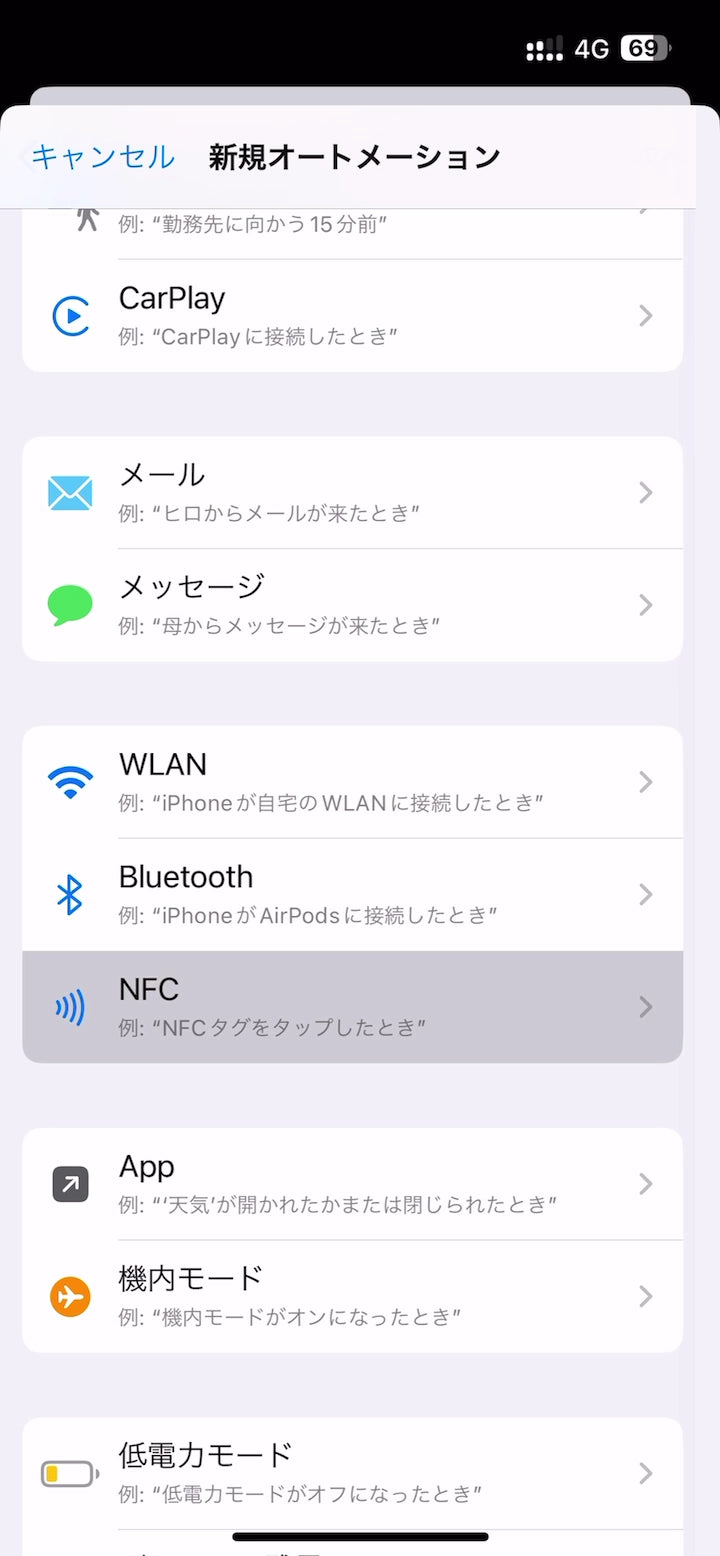Open the 低電力モード trigger

coord(352,1472)
